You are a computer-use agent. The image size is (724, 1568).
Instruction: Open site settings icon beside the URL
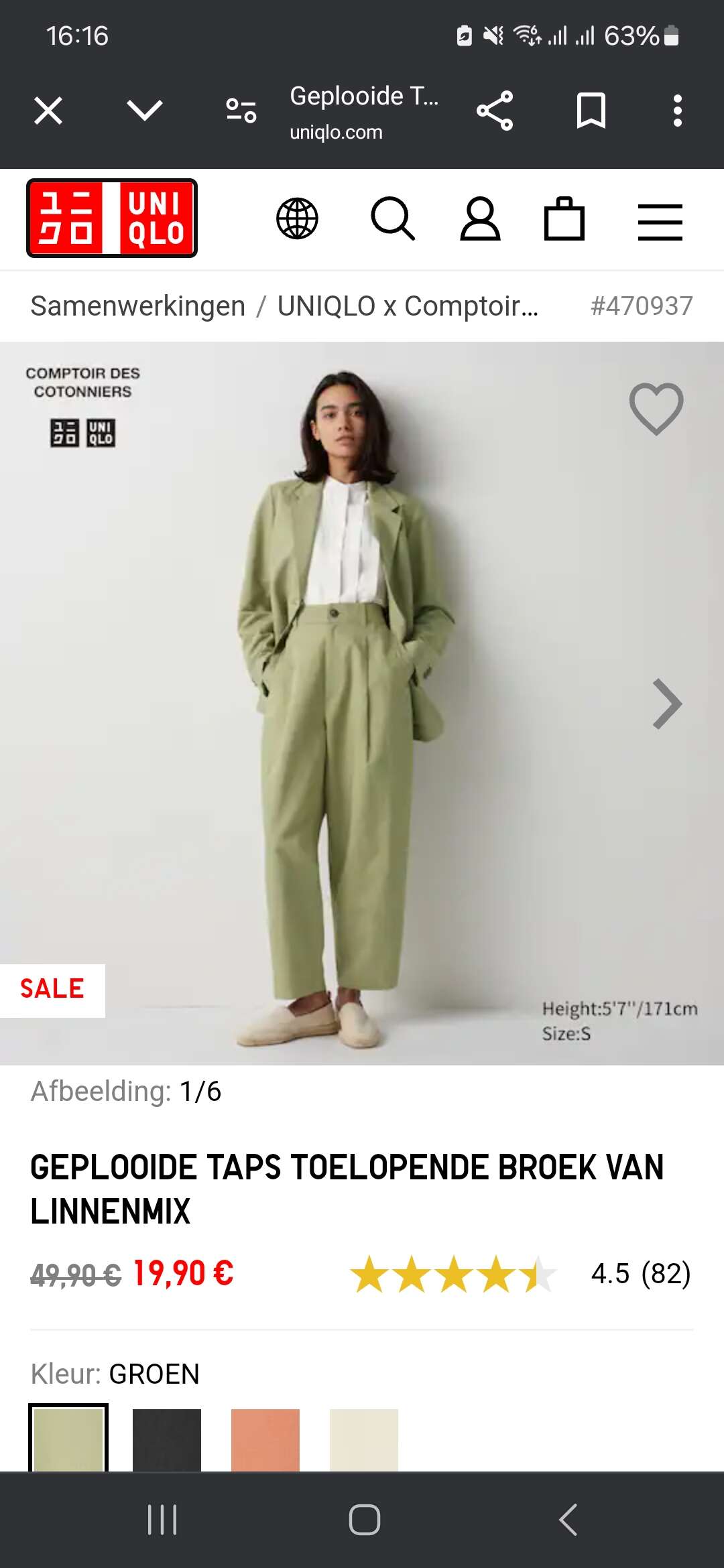tap(241, 111)
